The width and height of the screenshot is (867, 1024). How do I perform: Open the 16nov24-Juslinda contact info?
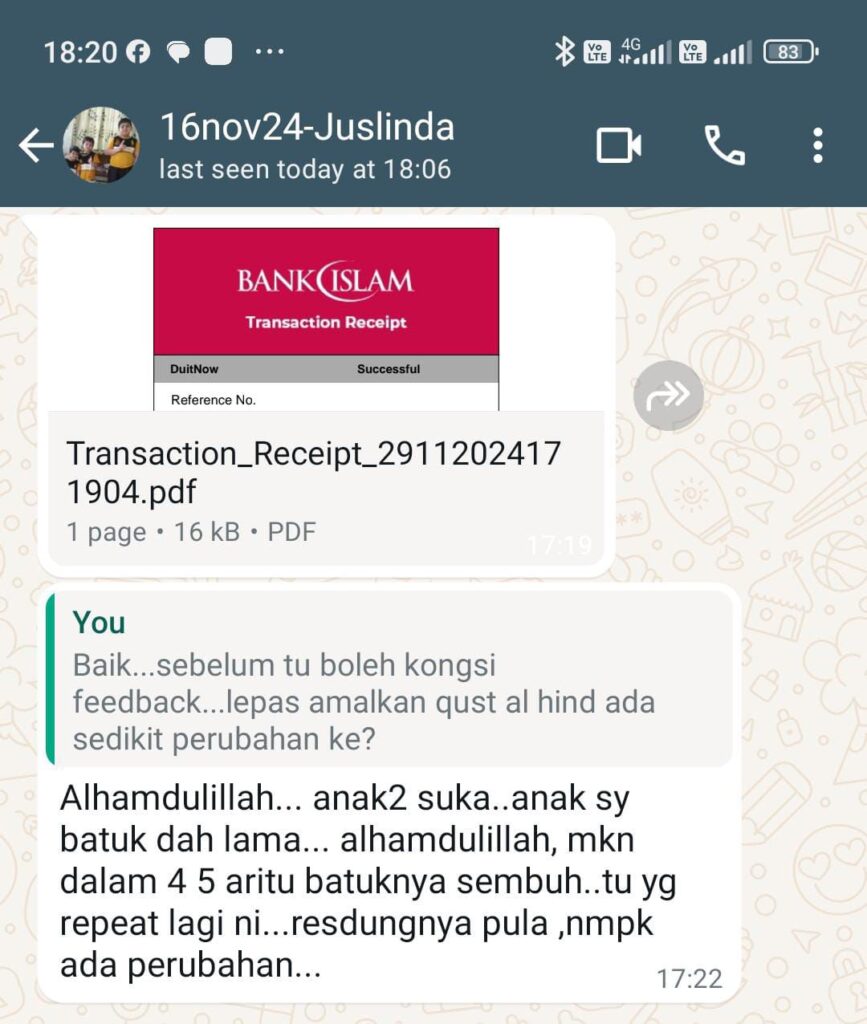pyautogui.click(x=306, y=144)
